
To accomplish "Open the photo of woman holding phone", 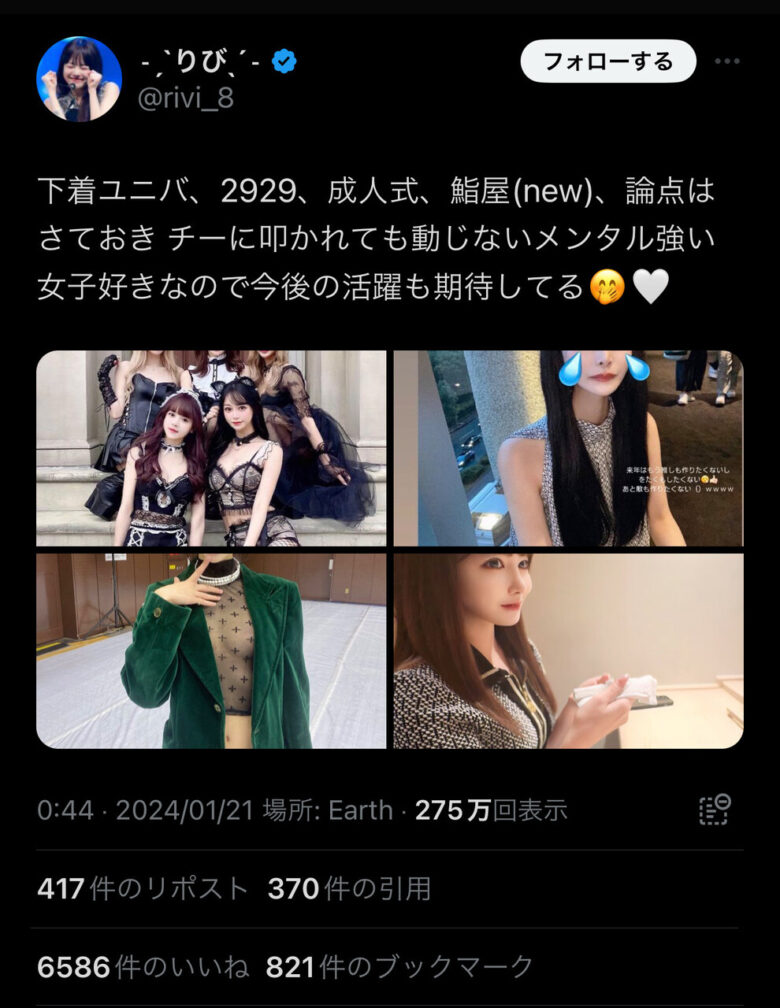I will (567, 651).
